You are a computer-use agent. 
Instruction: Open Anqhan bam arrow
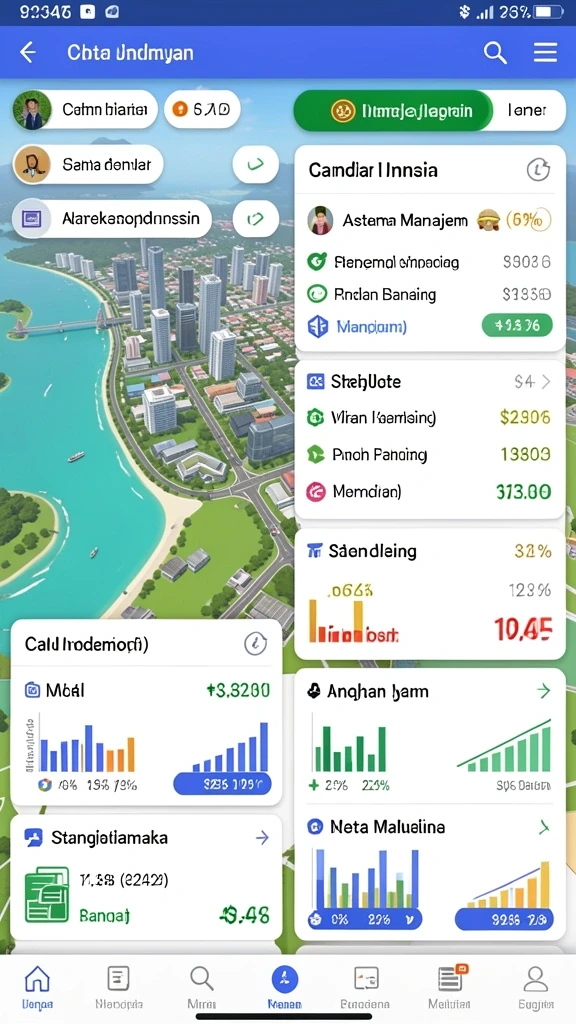543,691
